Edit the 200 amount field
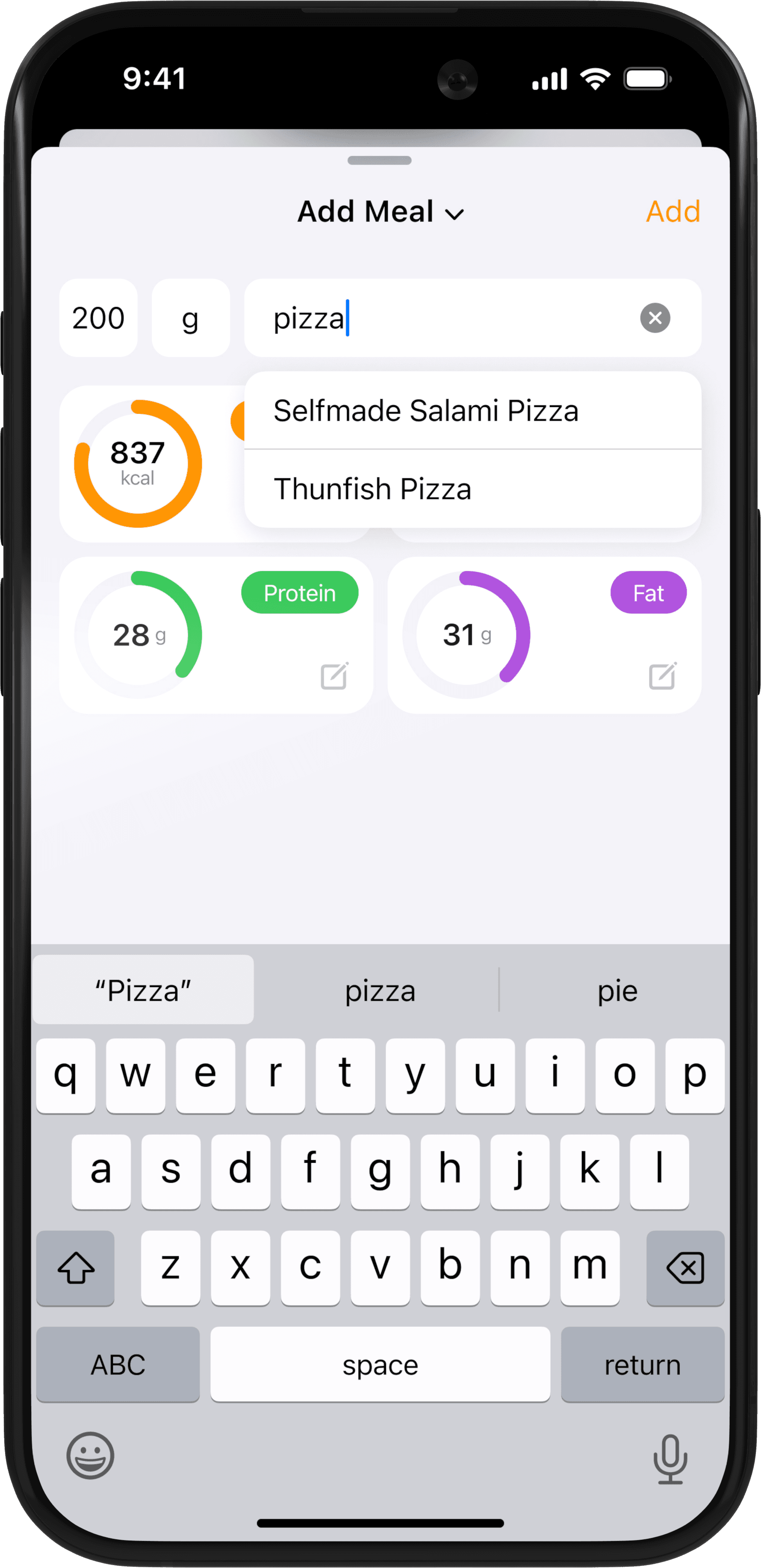761x1568 pixels. click(x=98, y=318)
